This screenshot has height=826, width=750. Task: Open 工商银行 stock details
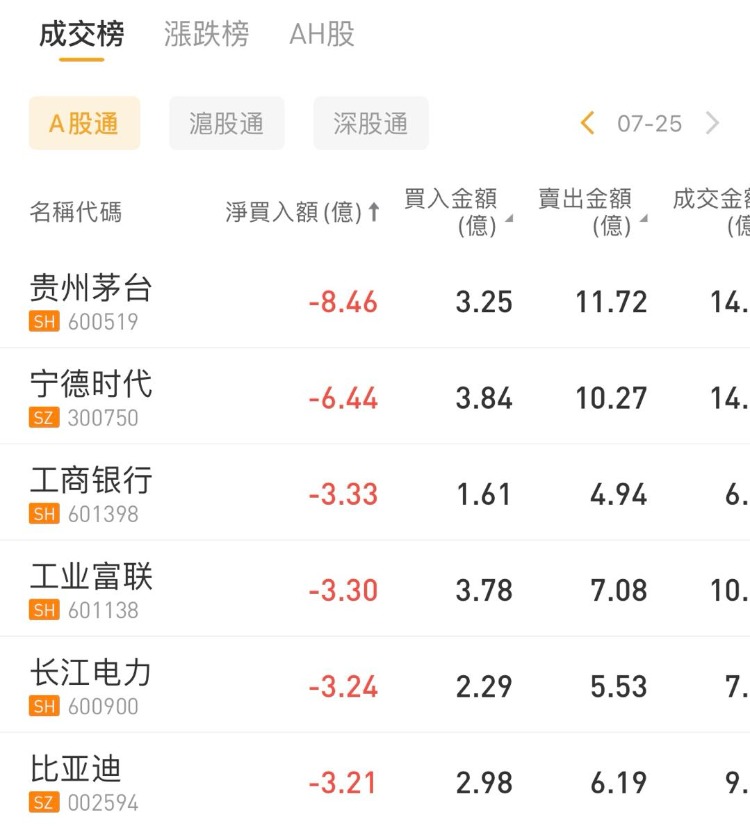[x=91, y=493]
